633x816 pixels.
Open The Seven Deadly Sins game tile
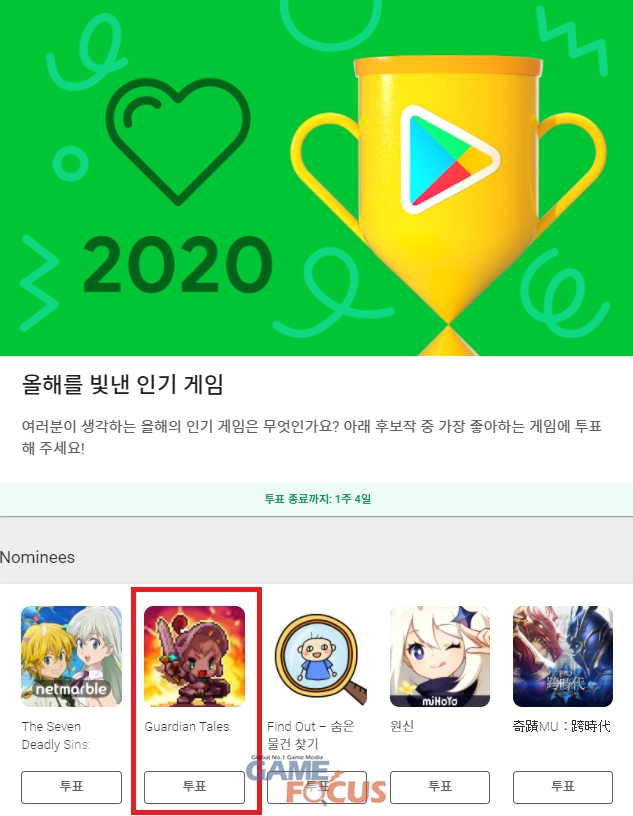pyautogui.click(x=71, y=656)
